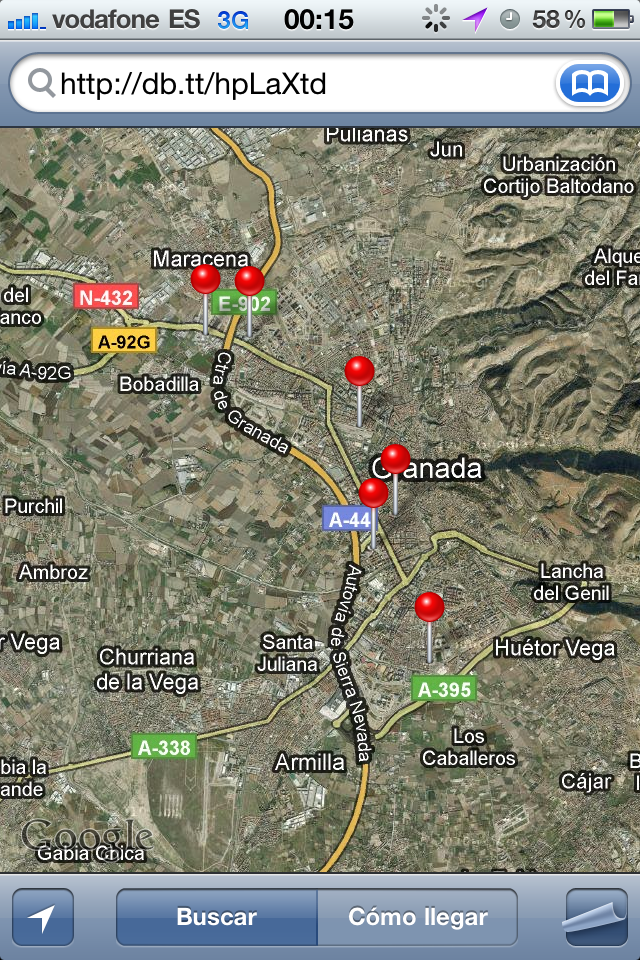Select the red pin above the A-395 sign
The width and height of the screenshot is (640, 960).
[429, 607]
